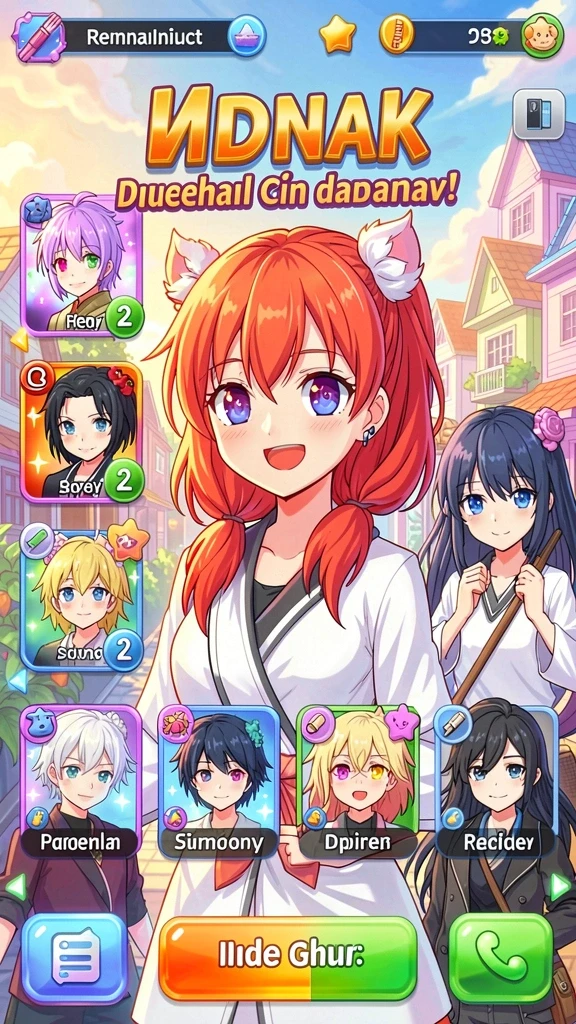Viewport: 576px width, 1024px height.
Task: Open the gray door icon below the avatar
Action: (538, 114)
